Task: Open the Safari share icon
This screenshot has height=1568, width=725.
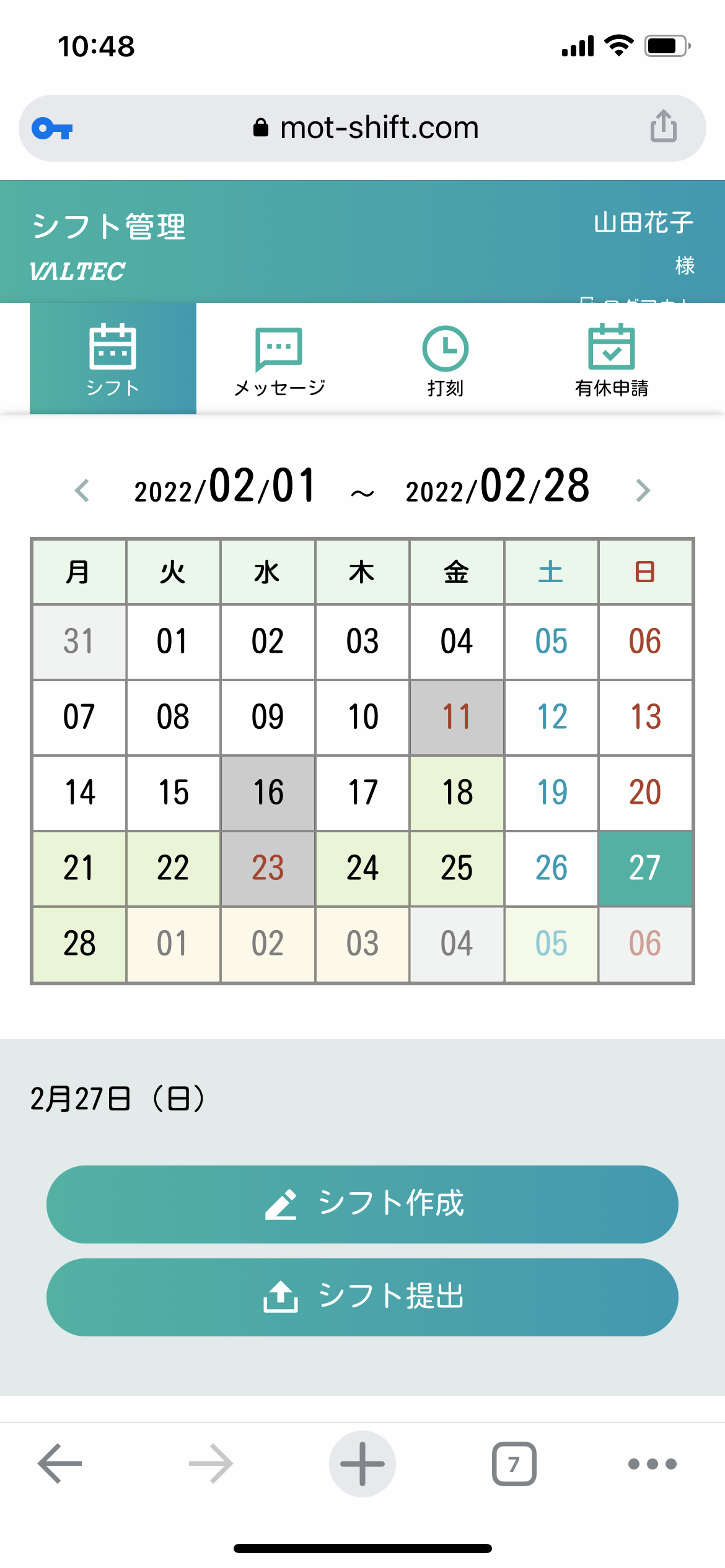Action: tap(663, 128)
